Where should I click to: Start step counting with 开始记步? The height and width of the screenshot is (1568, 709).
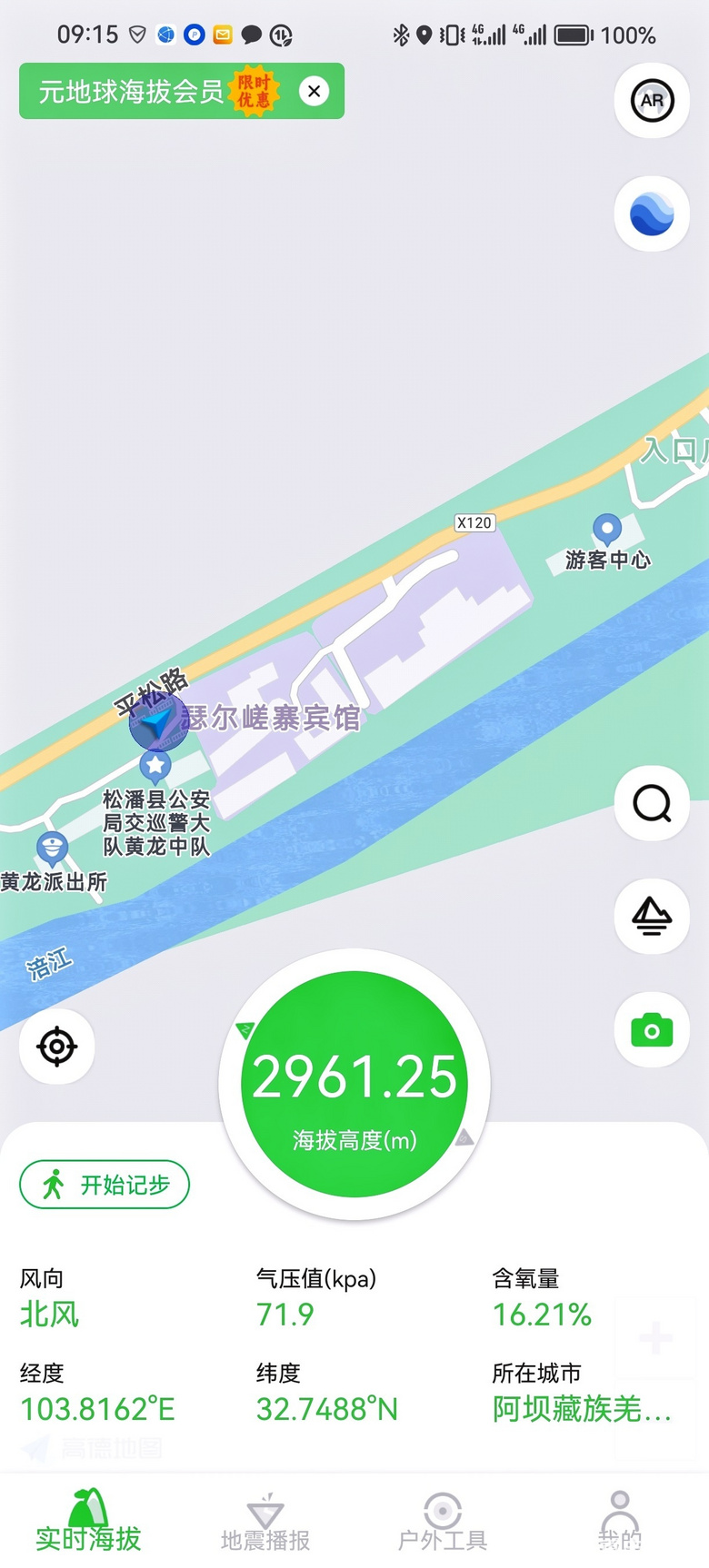(105, 1185)
